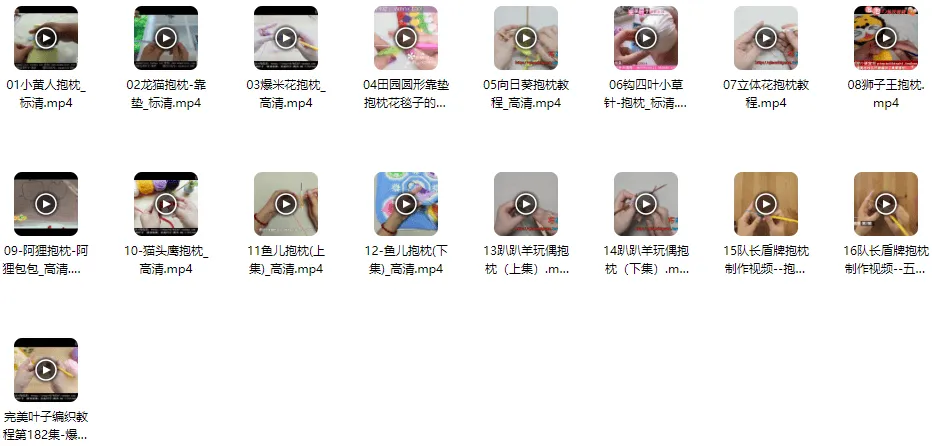Select the 04田园圆形靠垫 video
This screenshot has width=932, height=446.
point(406,38)
